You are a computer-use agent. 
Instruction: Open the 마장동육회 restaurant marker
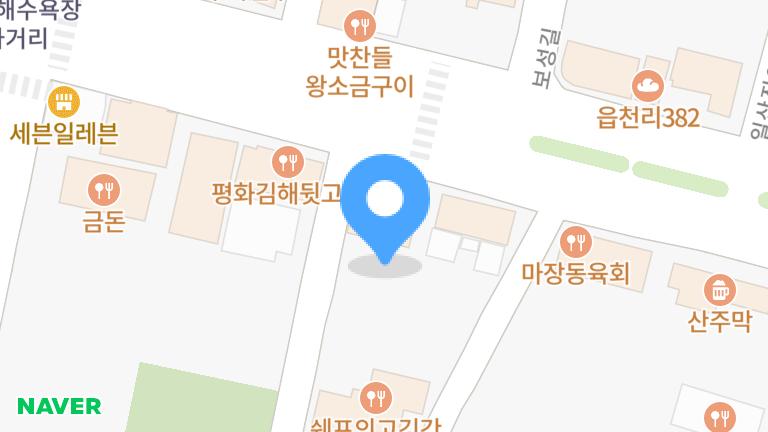coord(575,240)
